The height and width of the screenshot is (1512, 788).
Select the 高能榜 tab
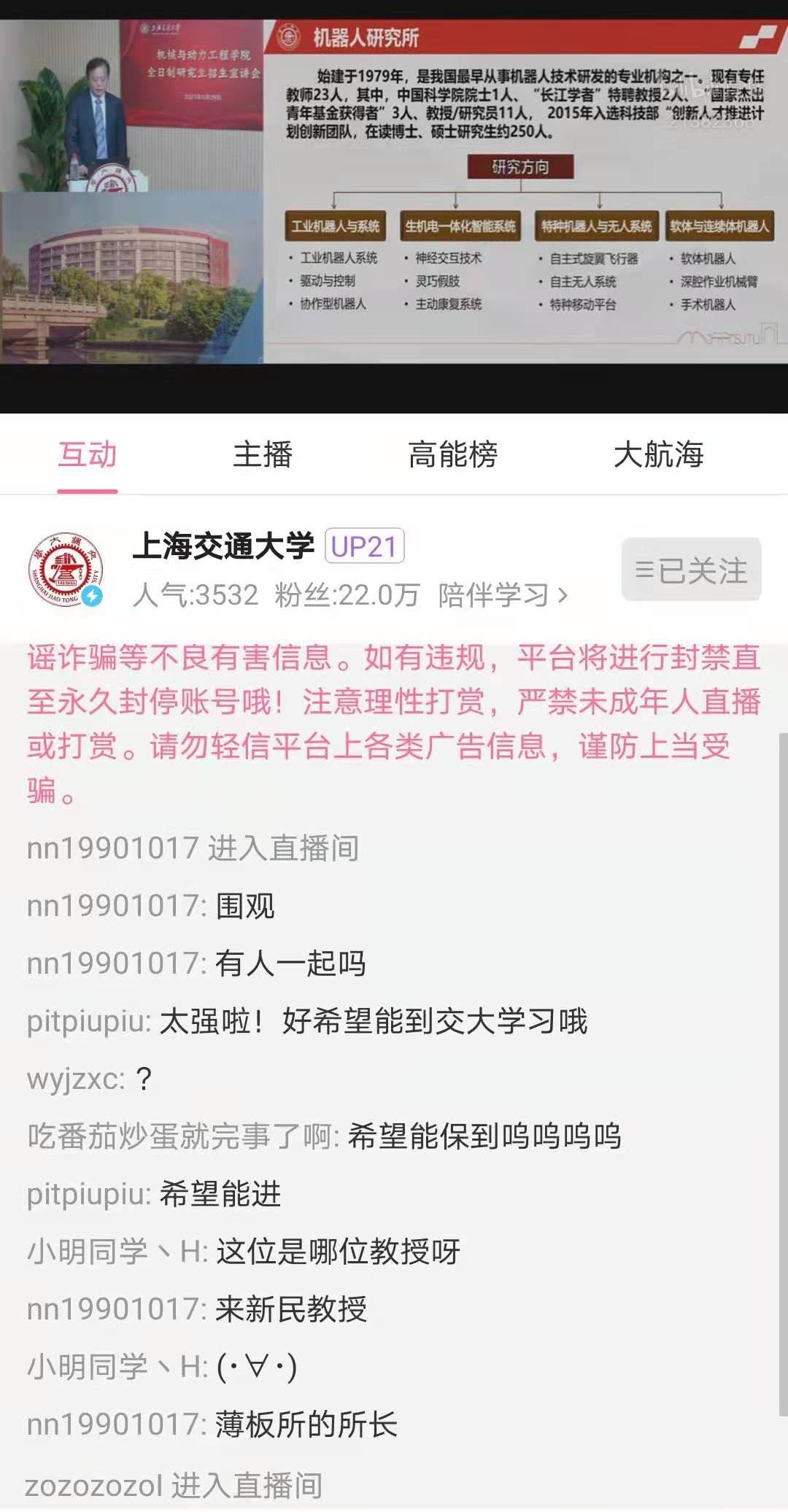(452, 454)
